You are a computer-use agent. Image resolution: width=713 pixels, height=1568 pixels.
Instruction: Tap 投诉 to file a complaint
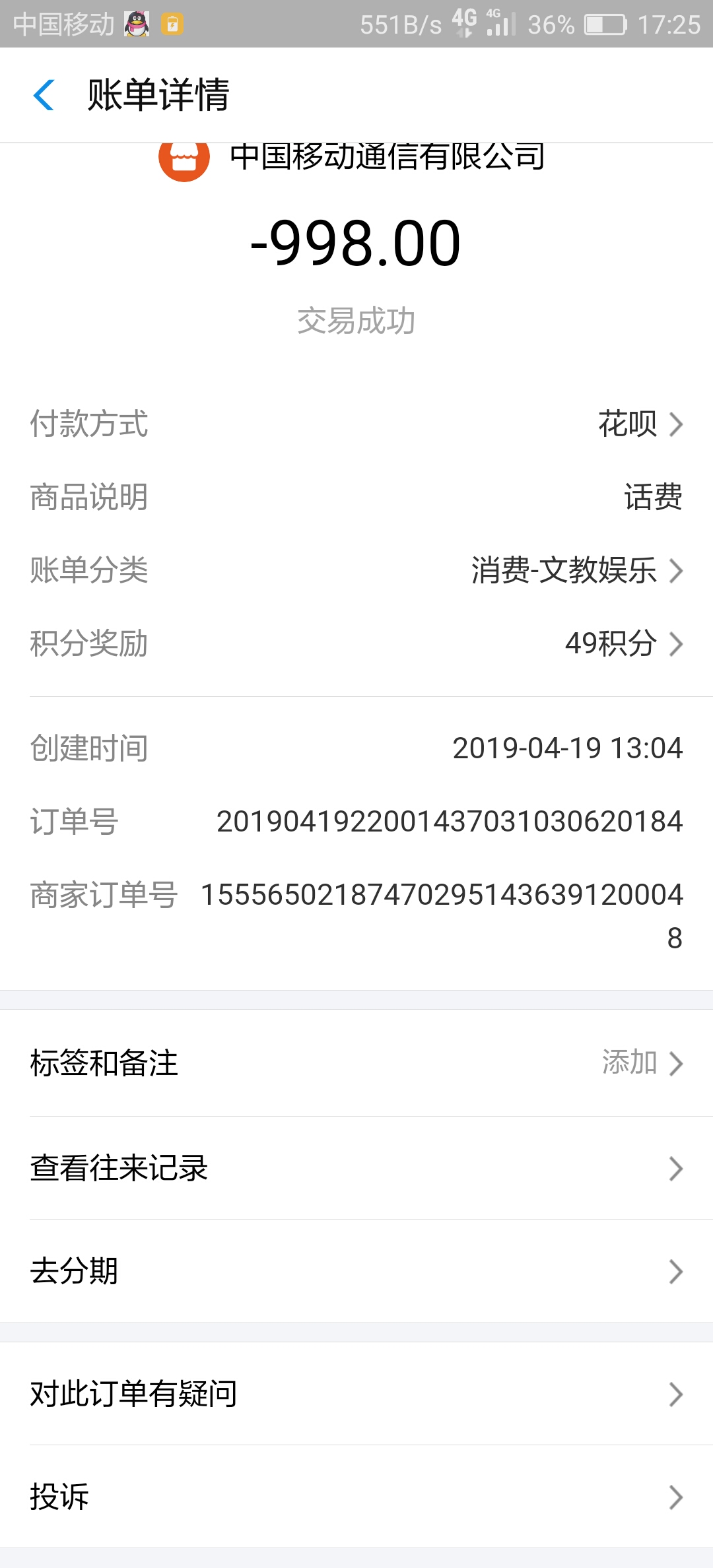click(356, 1497)
